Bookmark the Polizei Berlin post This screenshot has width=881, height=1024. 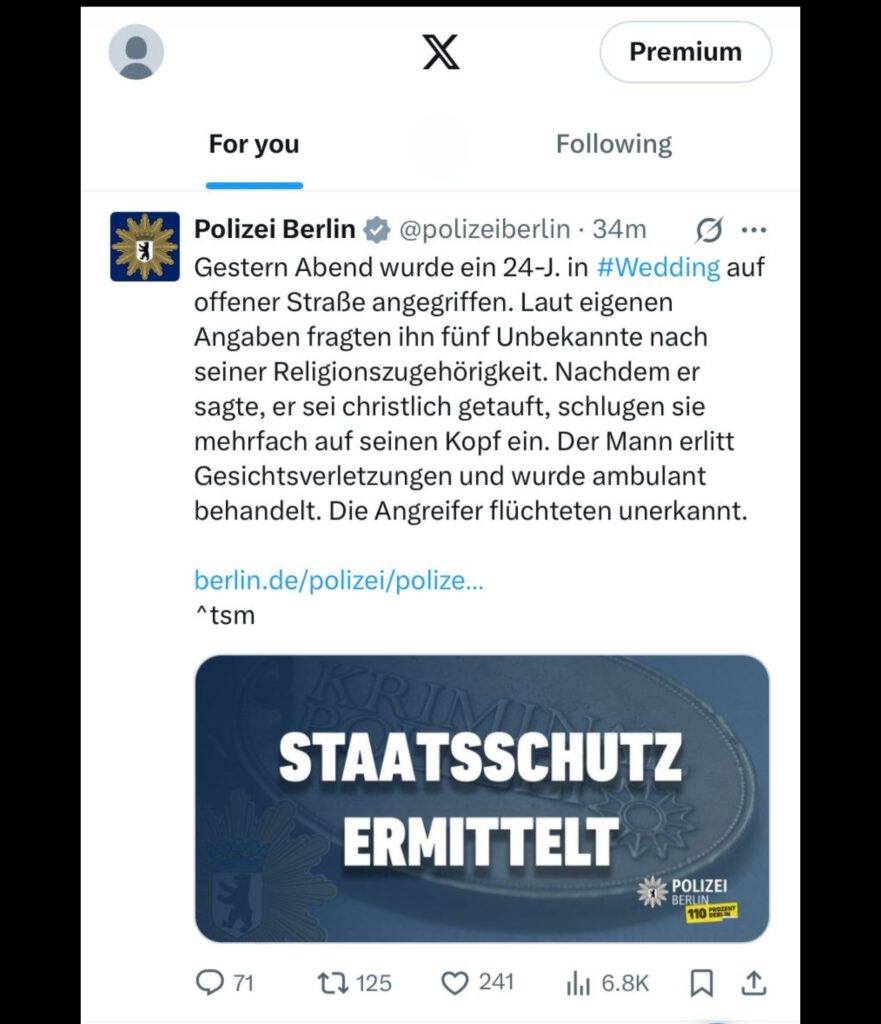pos(702,984)
